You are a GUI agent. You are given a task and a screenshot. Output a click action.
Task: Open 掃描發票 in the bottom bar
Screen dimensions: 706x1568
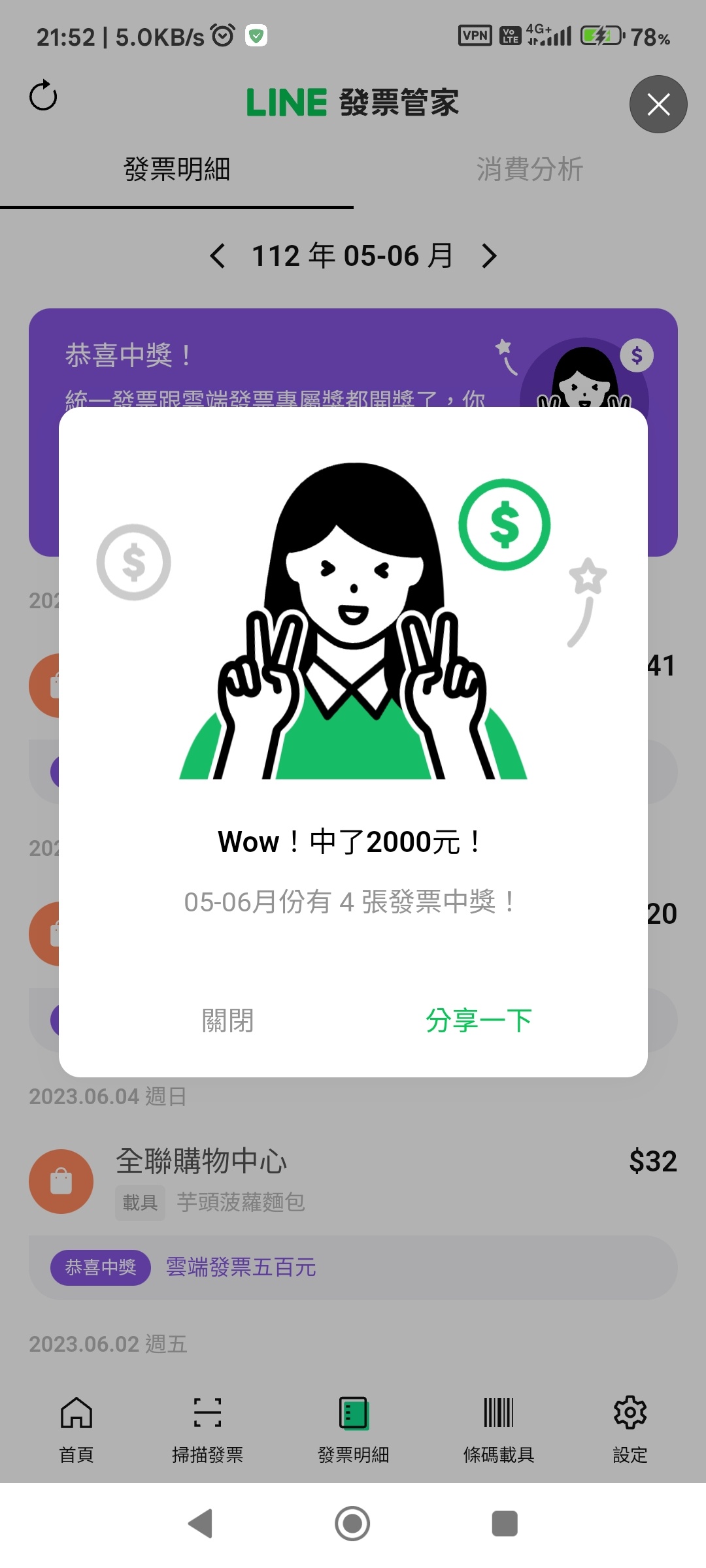(x=207, y=1428)
